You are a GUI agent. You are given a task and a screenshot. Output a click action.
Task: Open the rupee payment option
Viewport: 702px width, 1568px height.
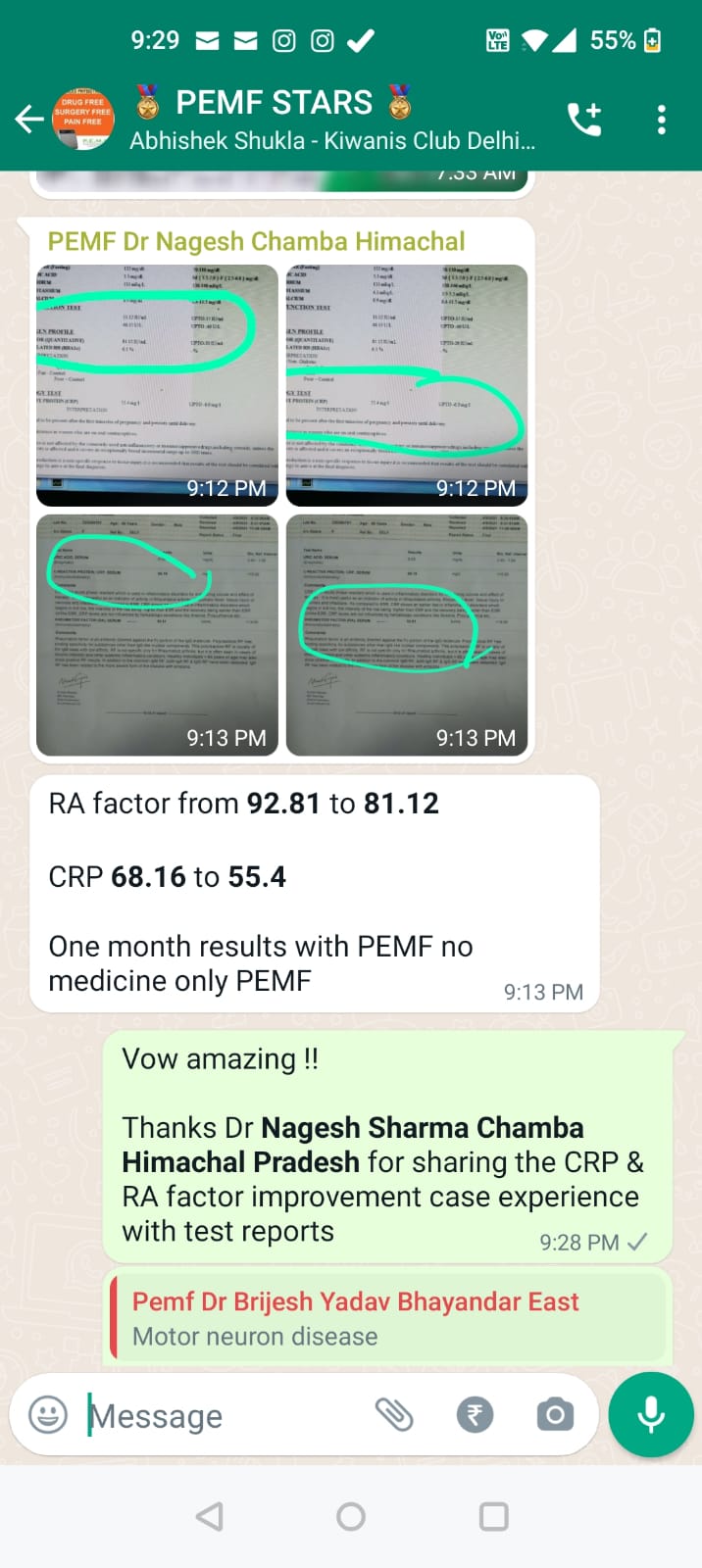[476, 1415]
